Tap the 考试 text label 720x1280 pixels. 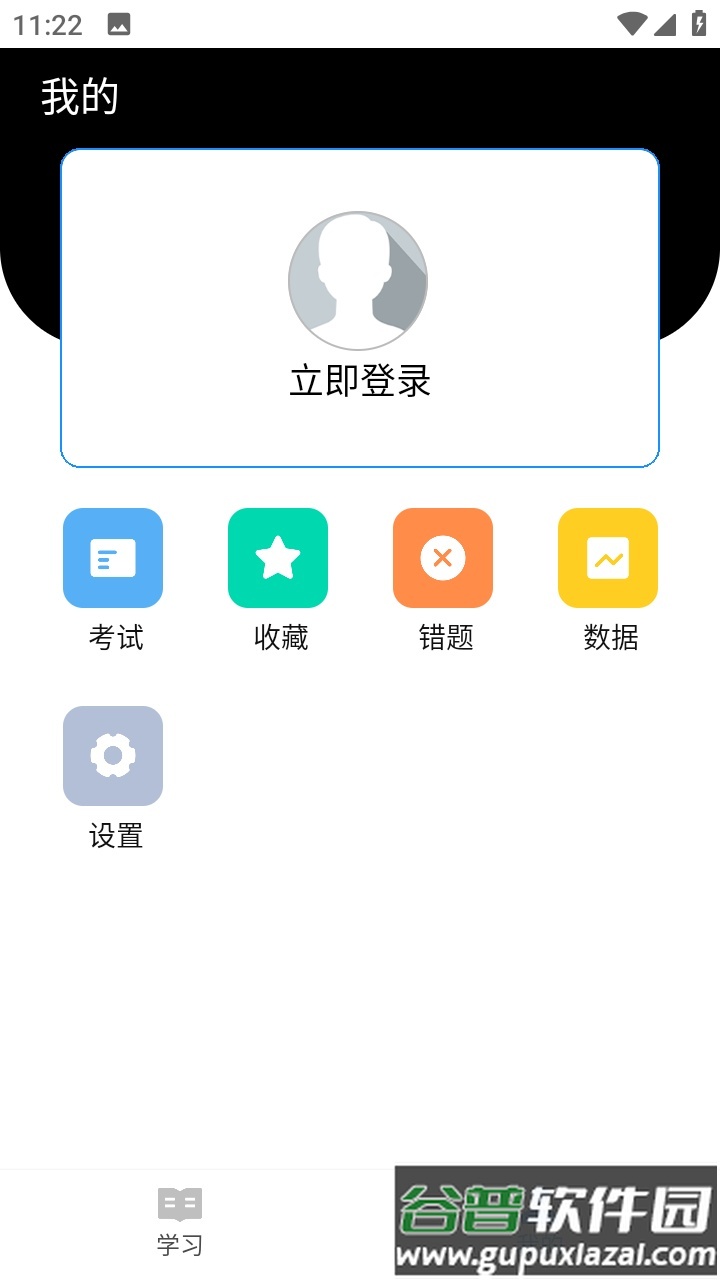(x=113, y=637)
